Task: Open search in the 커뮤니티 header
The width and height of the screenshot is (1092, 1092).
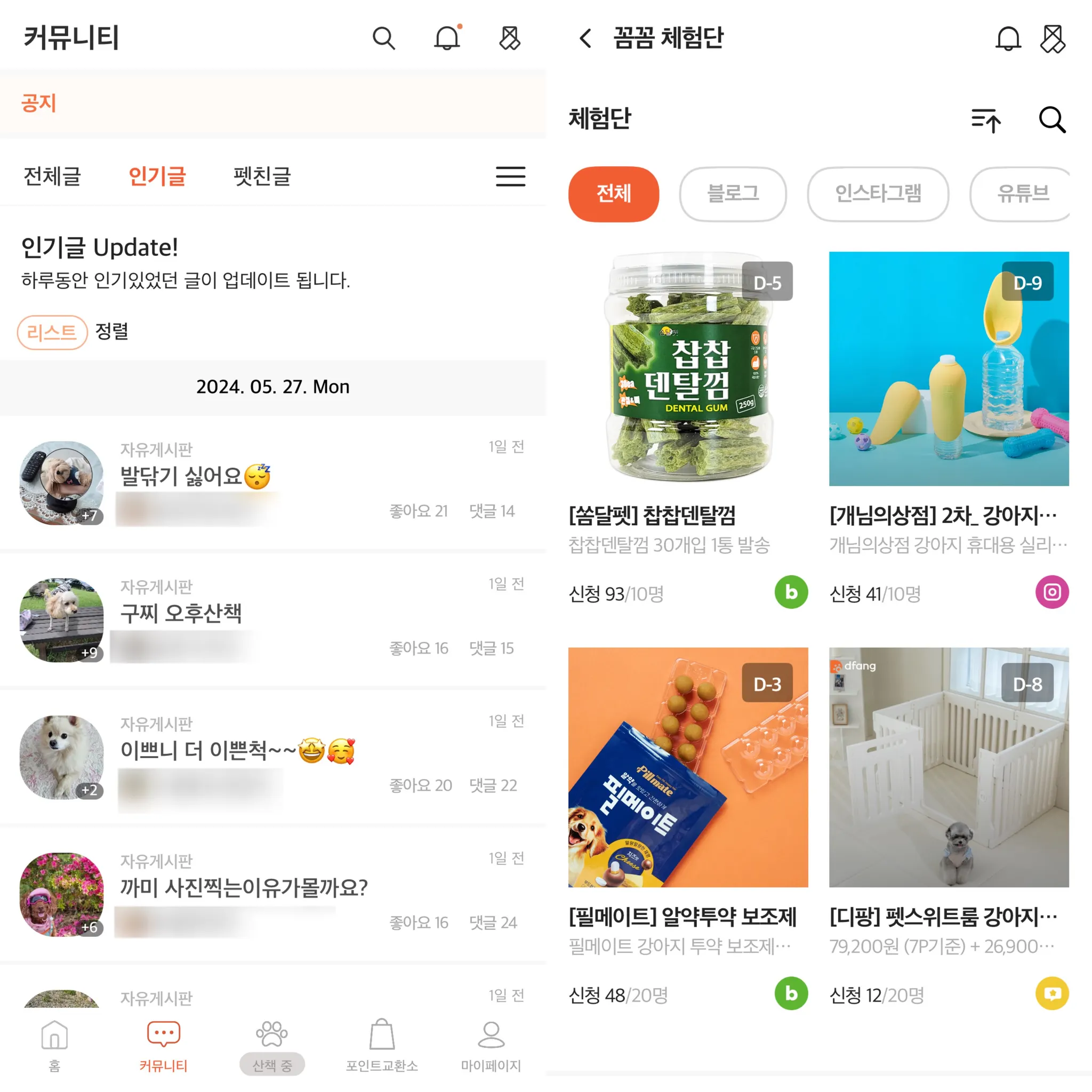Action: (384, 38)
